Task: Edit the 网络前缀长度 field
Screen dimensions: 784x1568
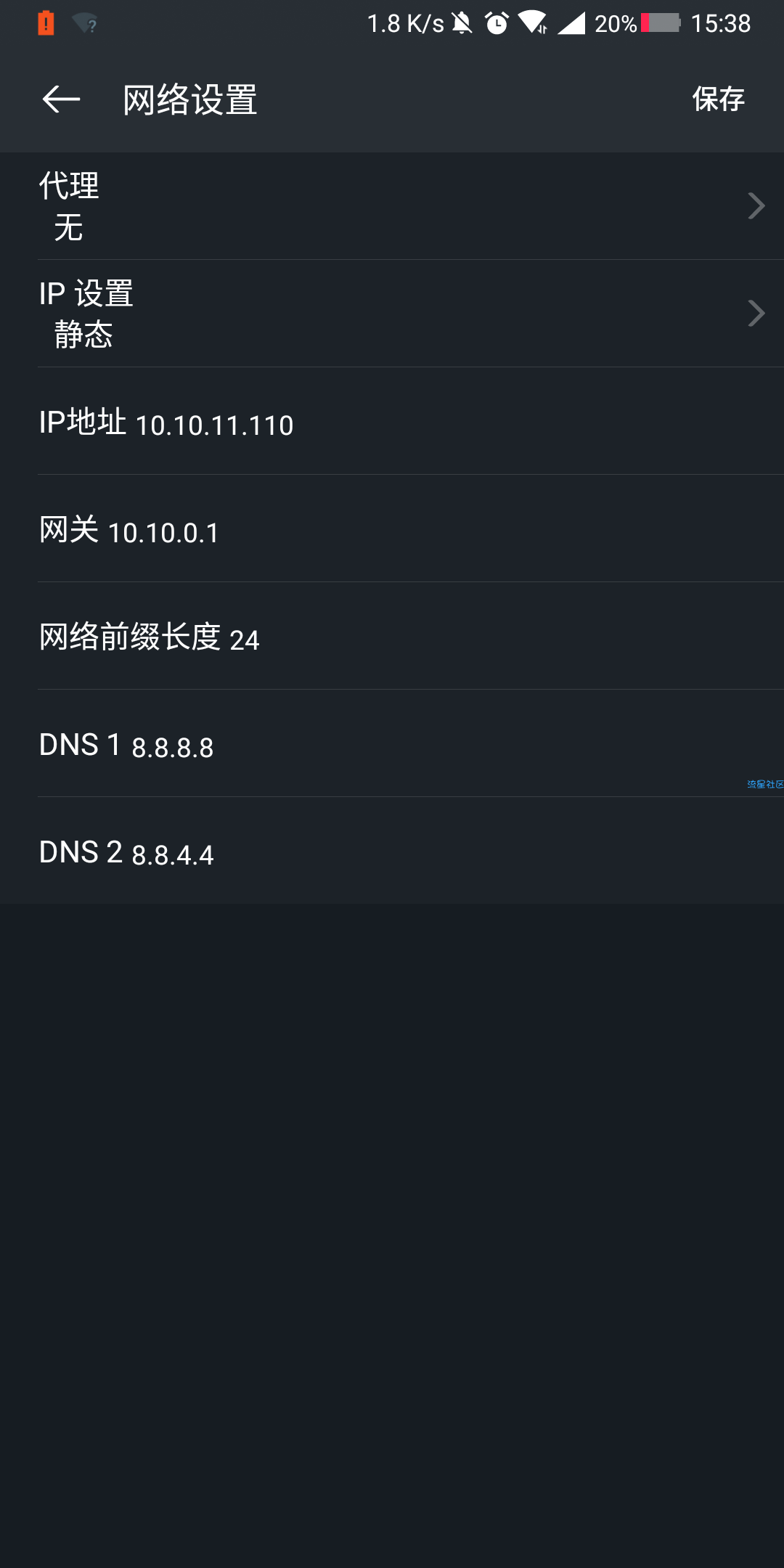Action: pyautogui.click(x=392, y=636)
